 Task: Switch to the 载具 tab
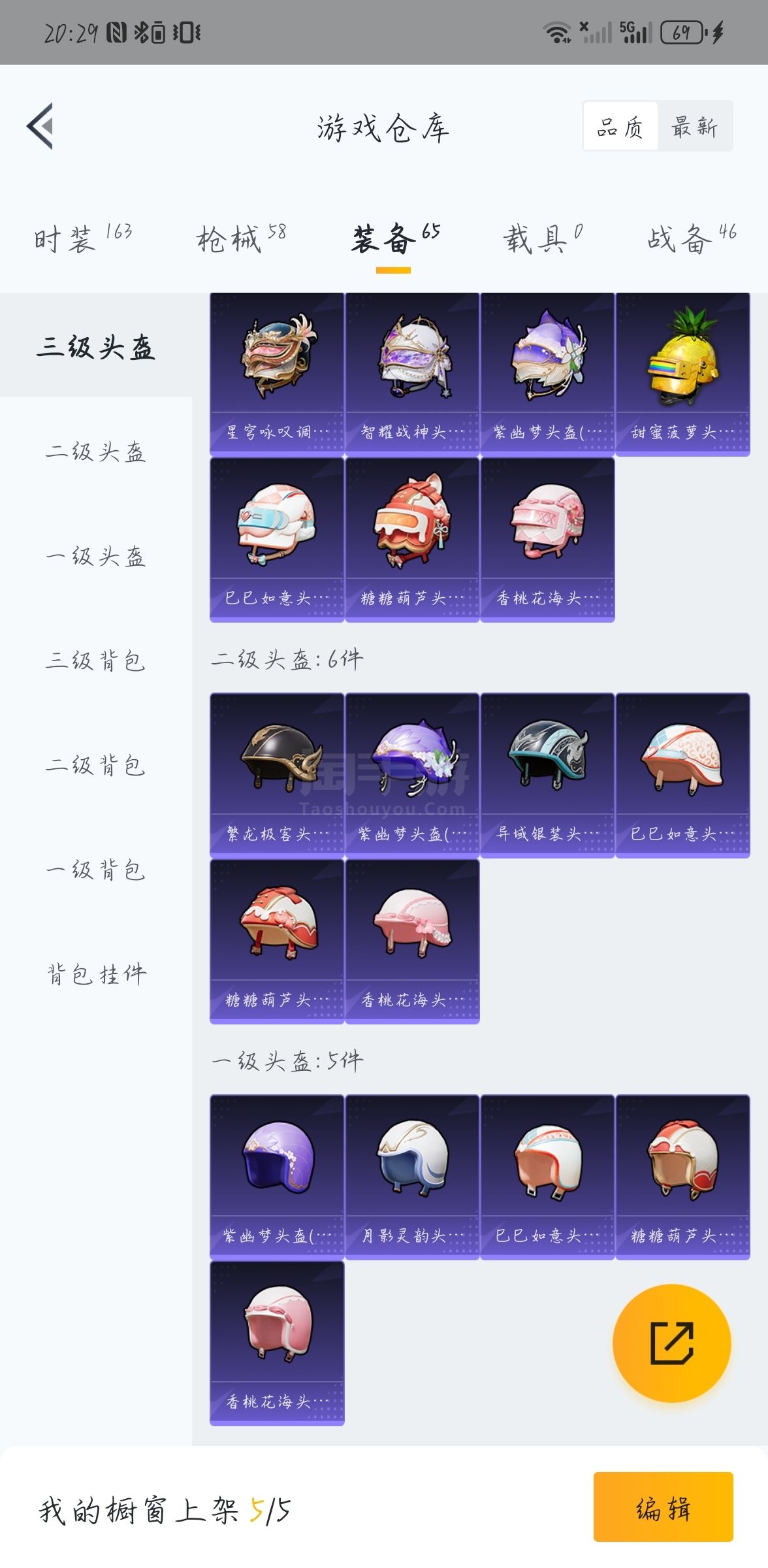543,238
